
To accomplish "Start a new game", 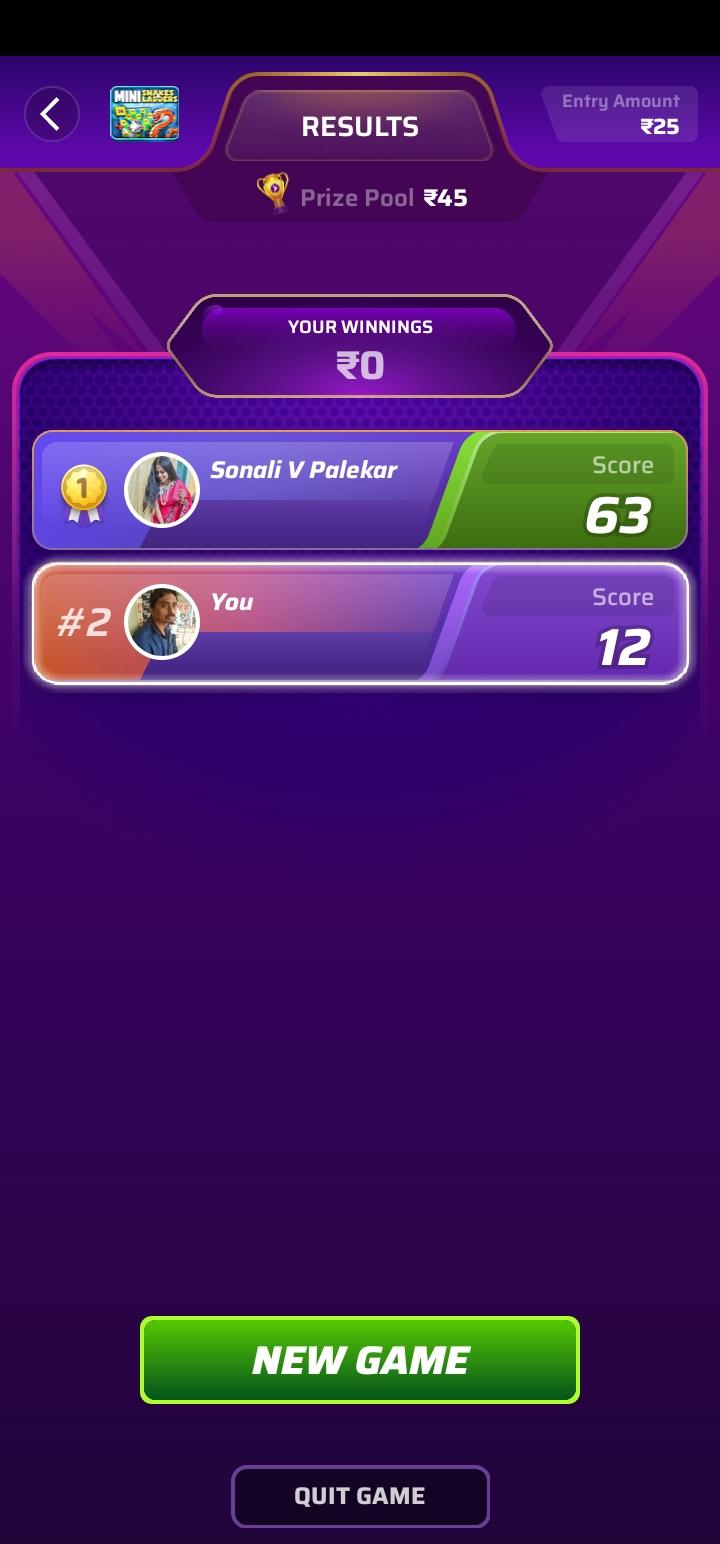I will point(360,1360).
